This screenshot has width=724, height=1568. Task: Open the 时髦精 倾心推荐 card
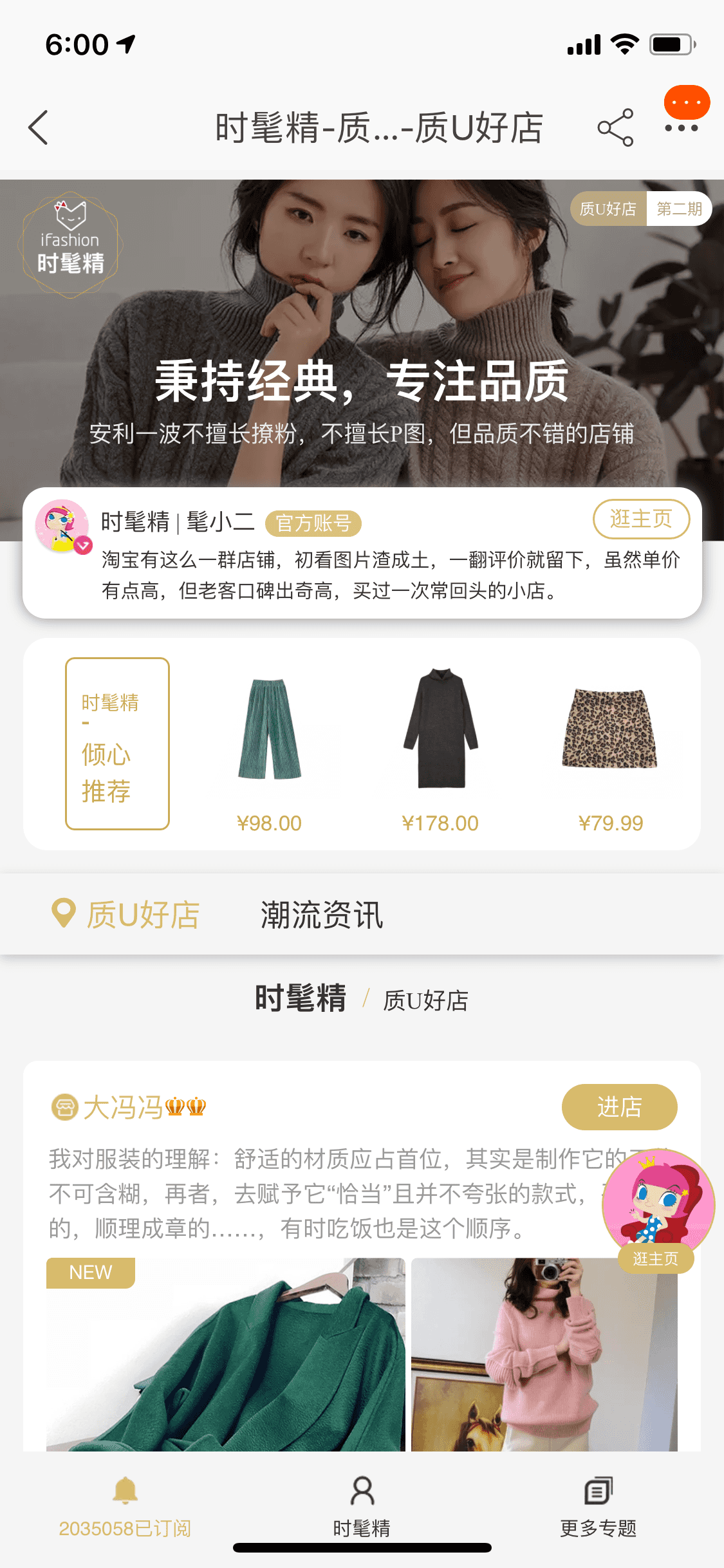(x=117, y=743)
